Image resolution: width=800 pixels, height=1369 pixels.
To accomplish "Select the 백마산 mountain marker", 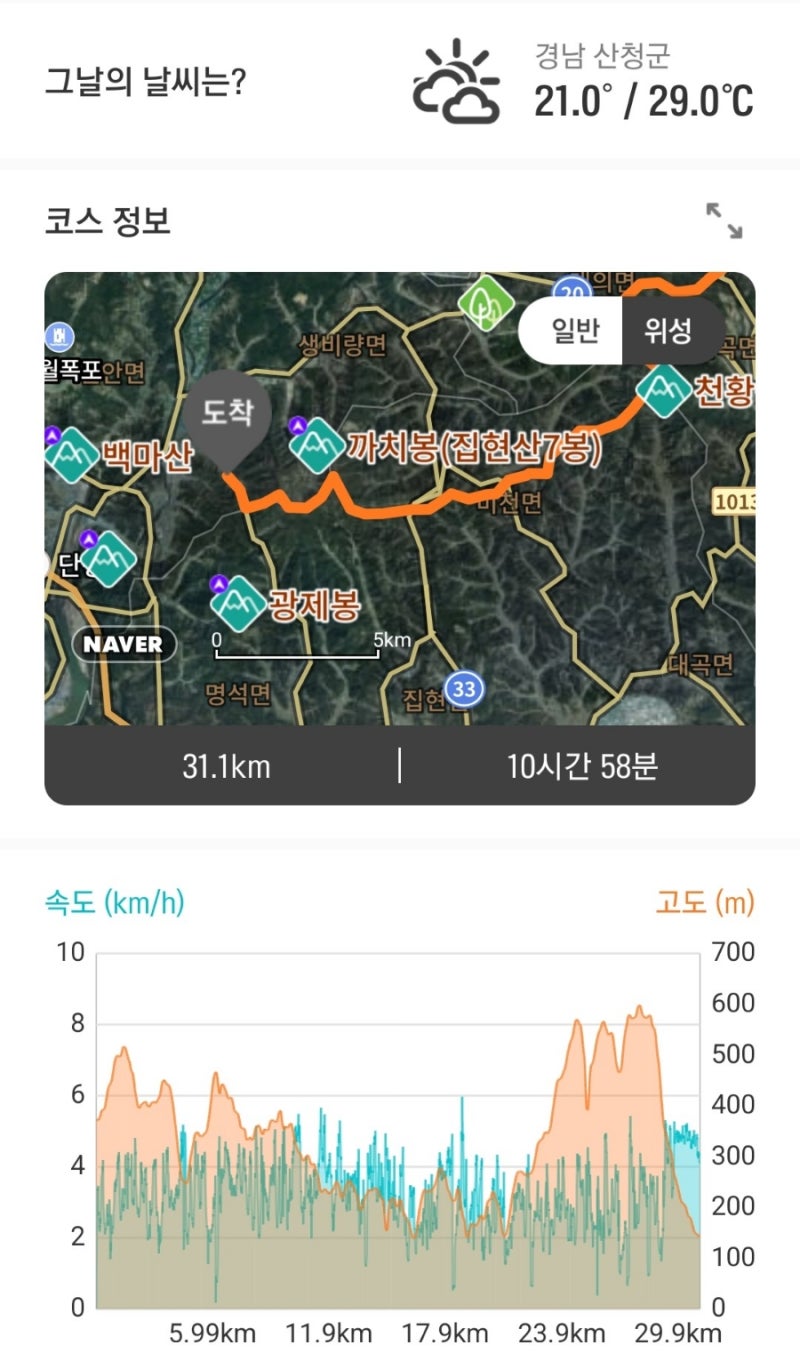I will point(72,455).
